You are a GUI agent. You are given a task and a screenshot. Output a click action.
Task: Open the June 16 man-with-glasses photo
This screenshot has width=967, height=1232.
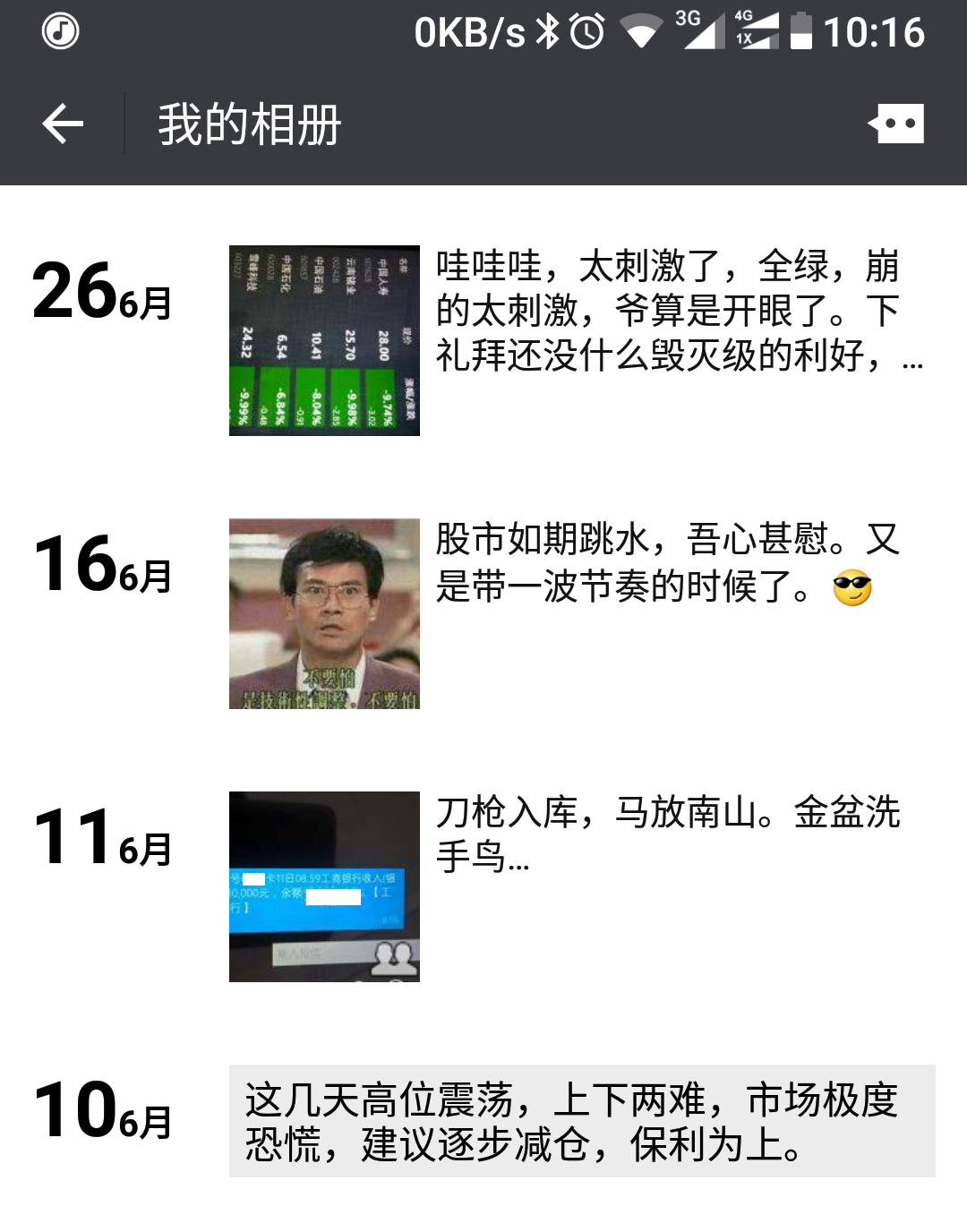coord(324,613)
